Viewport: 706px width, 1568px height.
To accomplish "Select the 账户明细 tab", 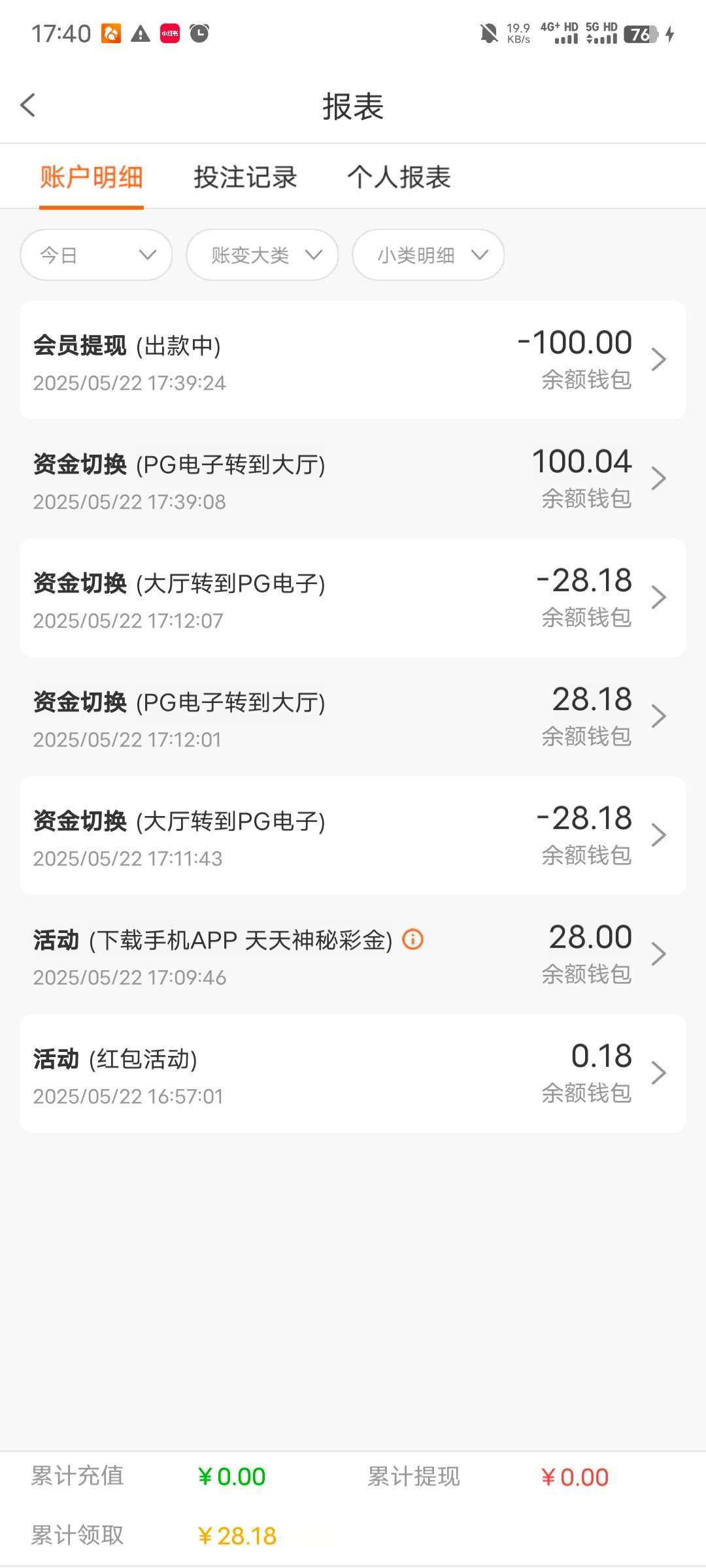I will (92, 177).
